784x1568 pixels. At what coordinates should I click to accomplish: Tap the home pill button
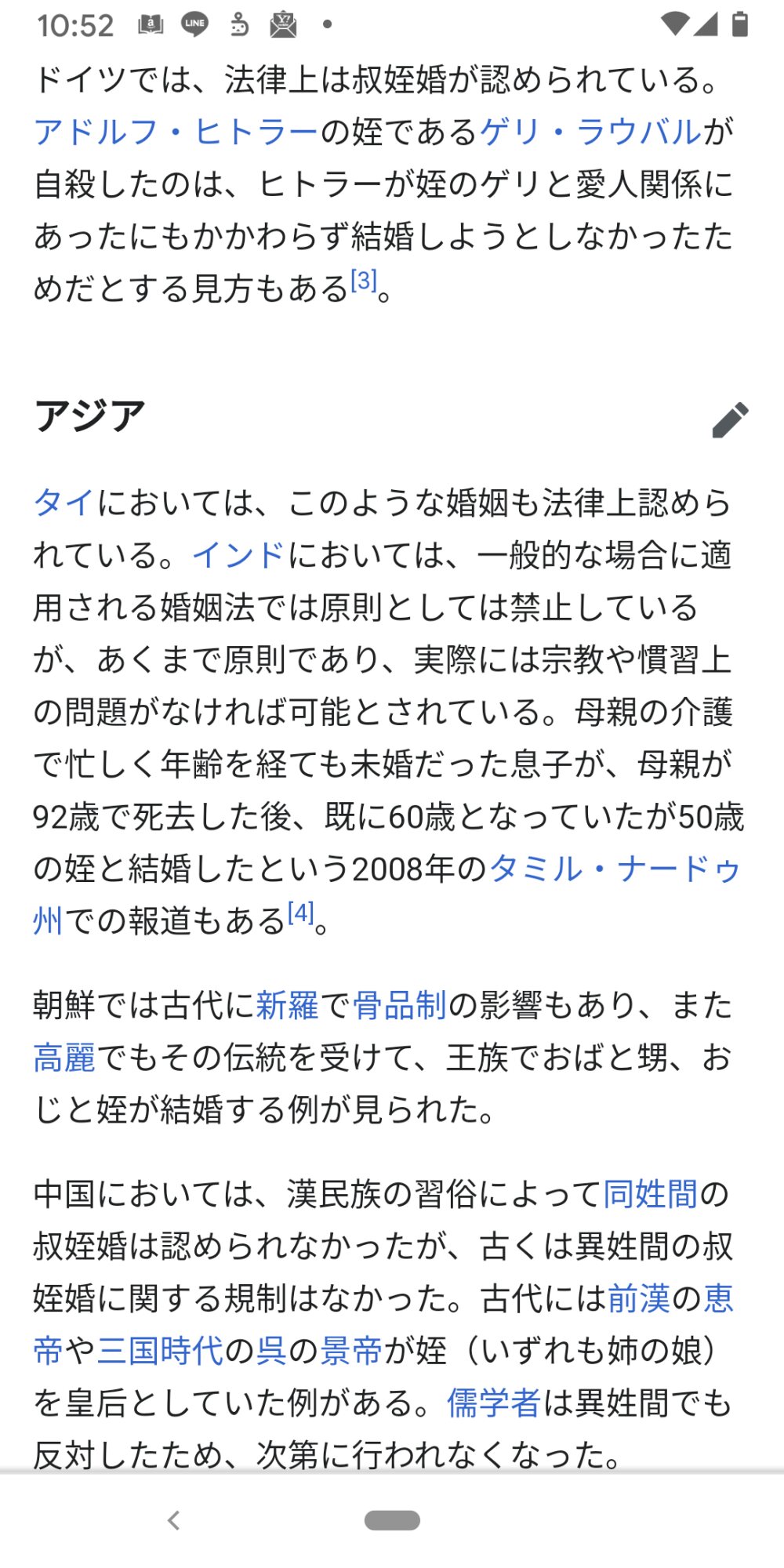pyautogui.click(x=392, y=1520)
